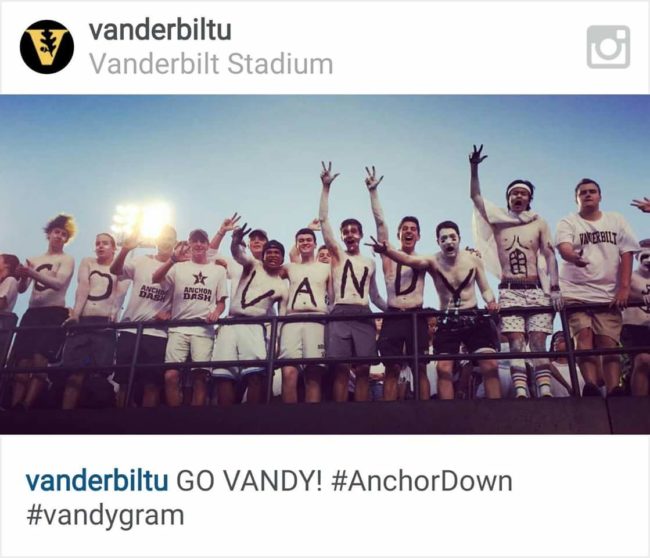
Task: Open the vanderbiltu link in the caption
Action: point(96,480)
